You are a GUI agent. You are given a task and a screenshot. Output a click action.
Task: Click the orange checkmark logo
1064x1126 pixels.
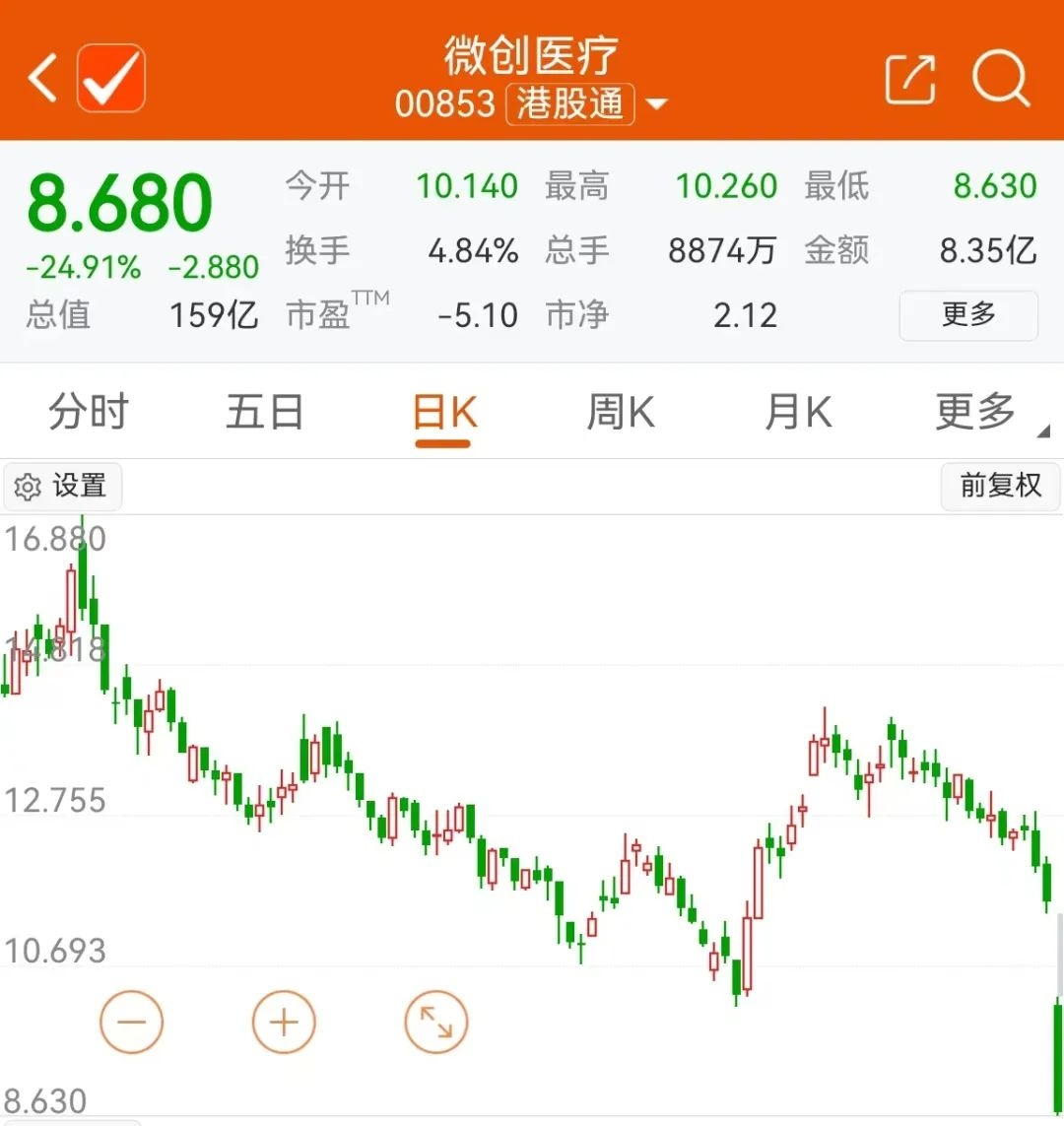coord(110,77)
